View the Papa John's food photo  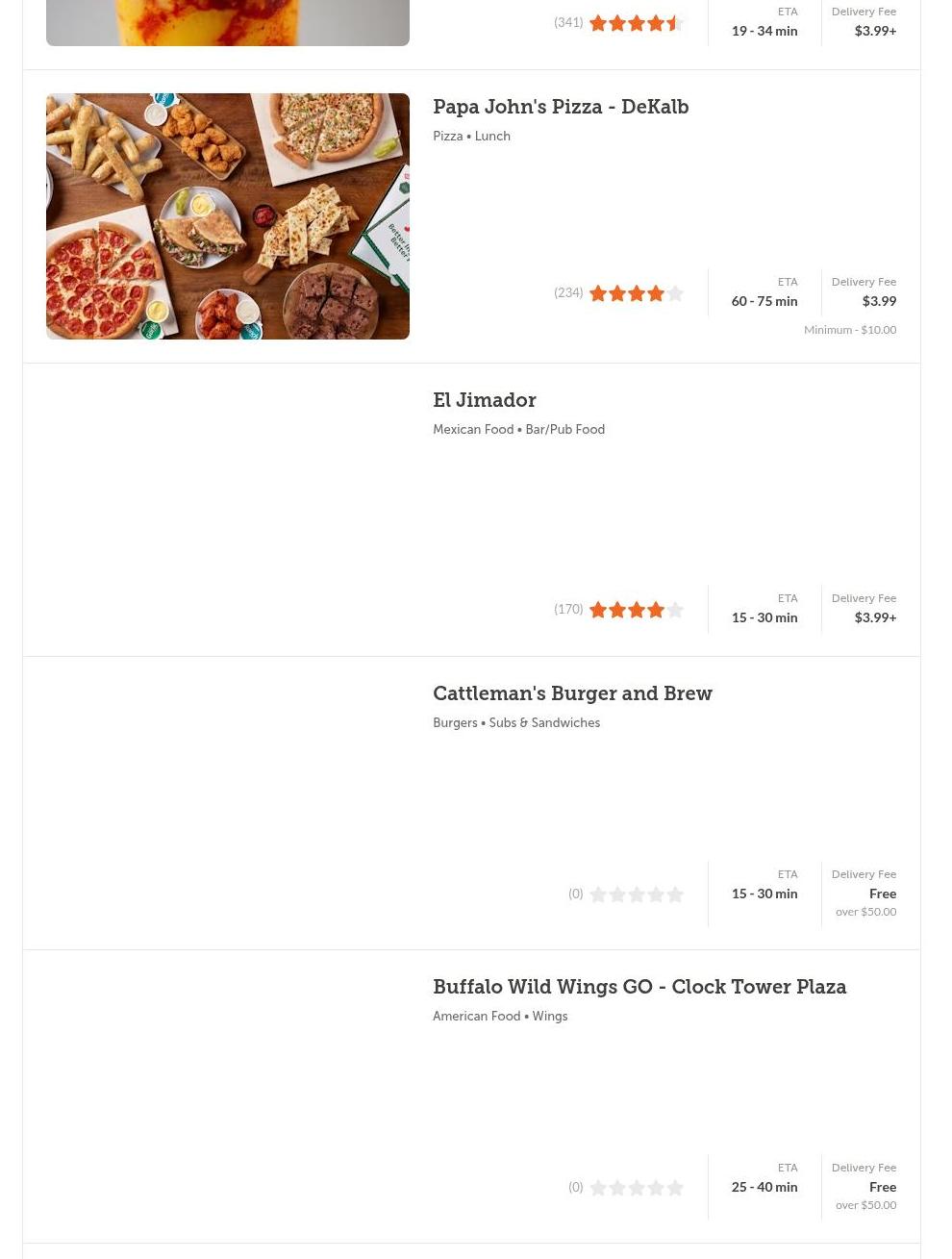pyautogui.click(x=228, y=216)
